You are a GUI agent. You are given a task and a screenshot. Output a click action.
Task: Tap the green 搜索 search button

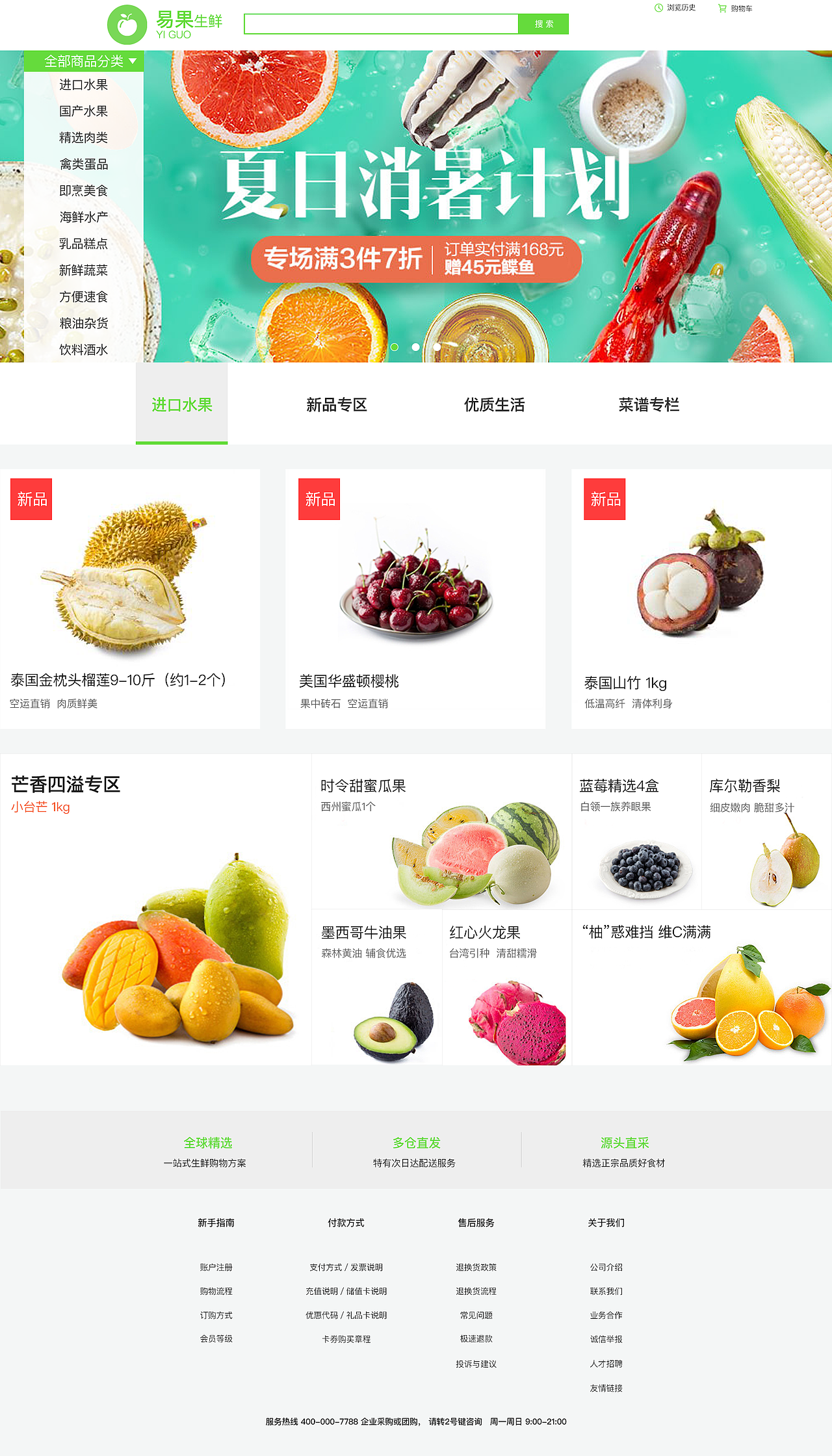tap(543, 24)
